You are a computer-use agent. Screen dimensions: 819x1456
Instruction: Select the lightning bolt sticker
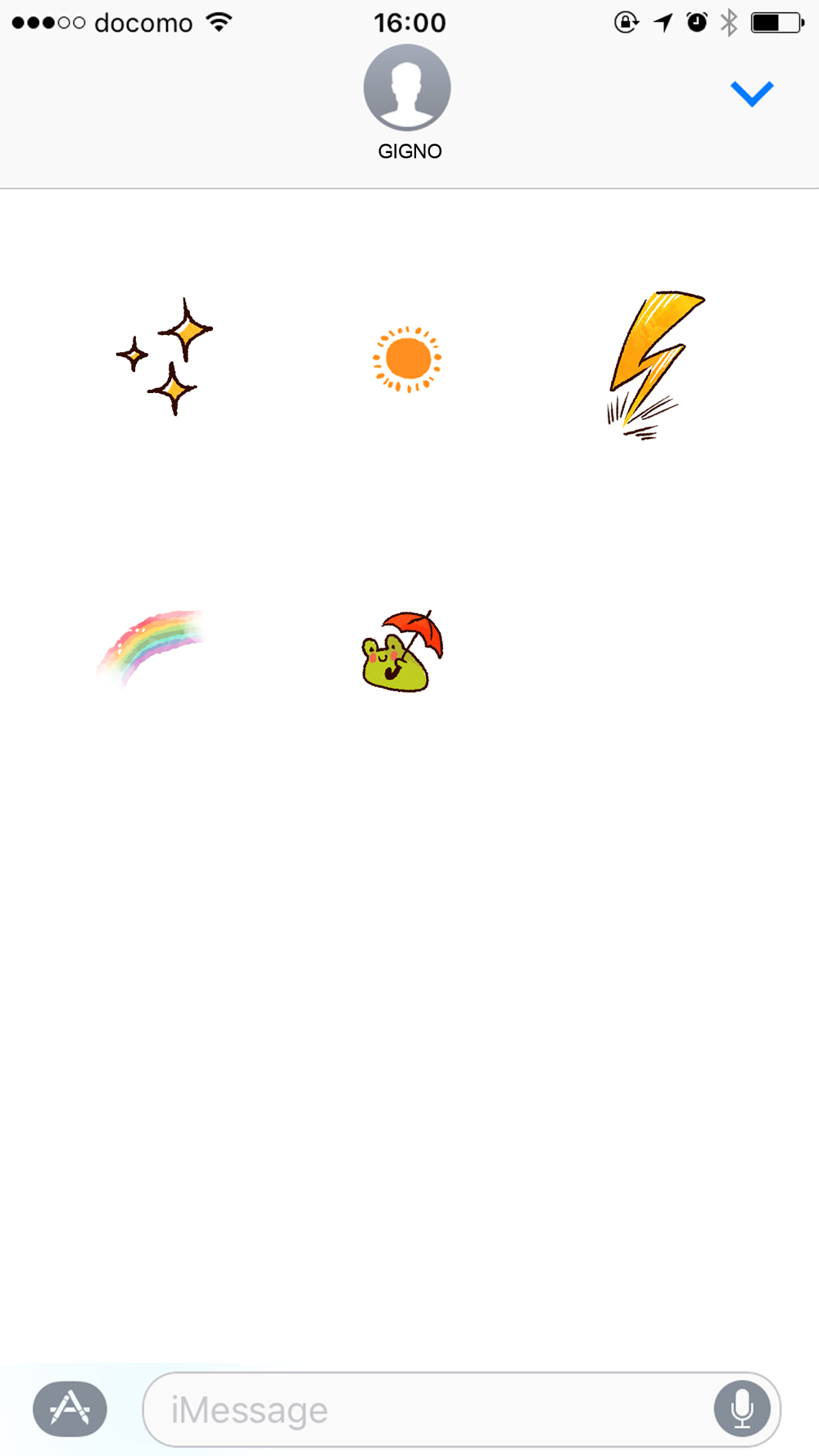tap(654, 364)
